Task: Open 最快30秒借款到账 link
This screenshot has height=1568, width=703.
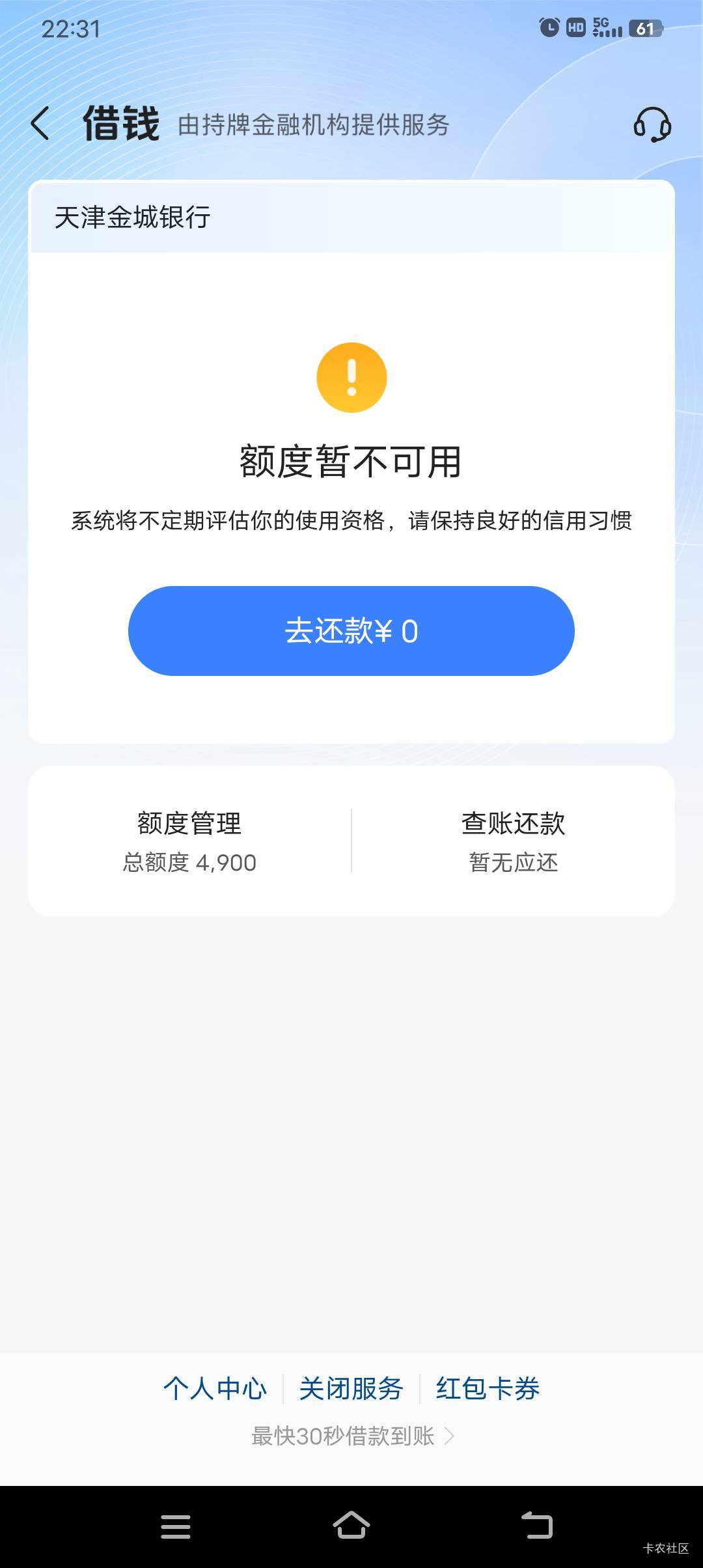Action: pyautogui.click(x=352, y=1436)
